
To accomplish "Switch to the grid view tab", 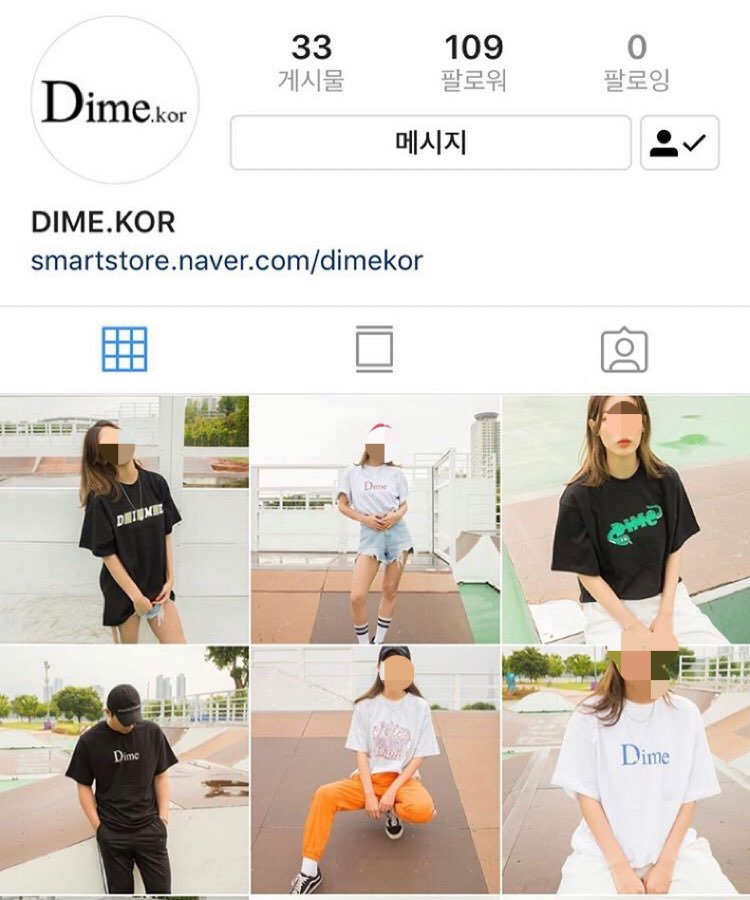I will pyautogui.click(x=124, y=350).
